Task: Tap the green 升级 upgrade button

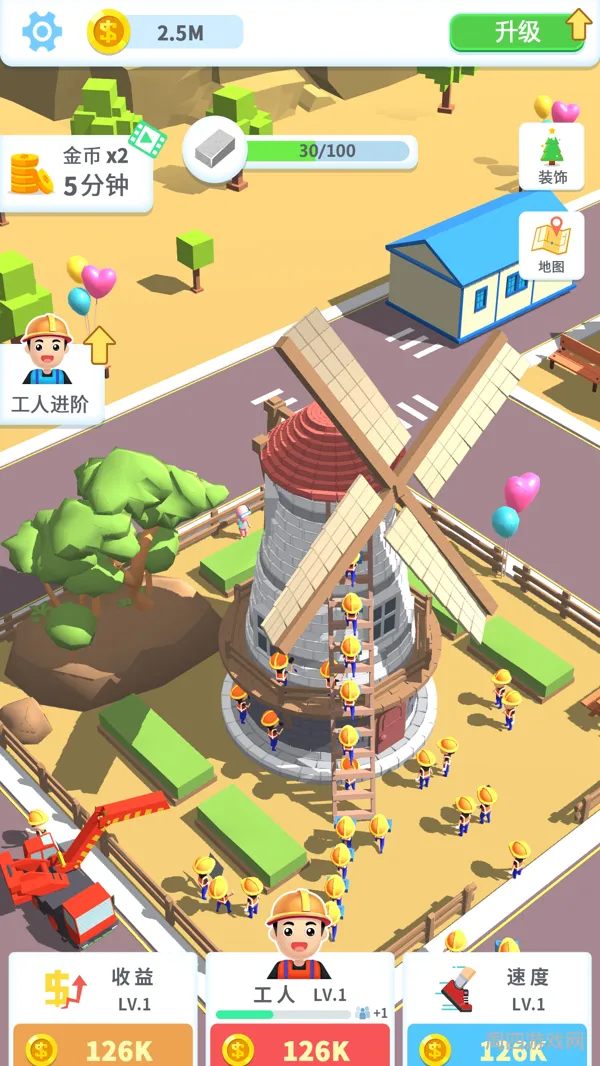Action: (x=517, y=32)
